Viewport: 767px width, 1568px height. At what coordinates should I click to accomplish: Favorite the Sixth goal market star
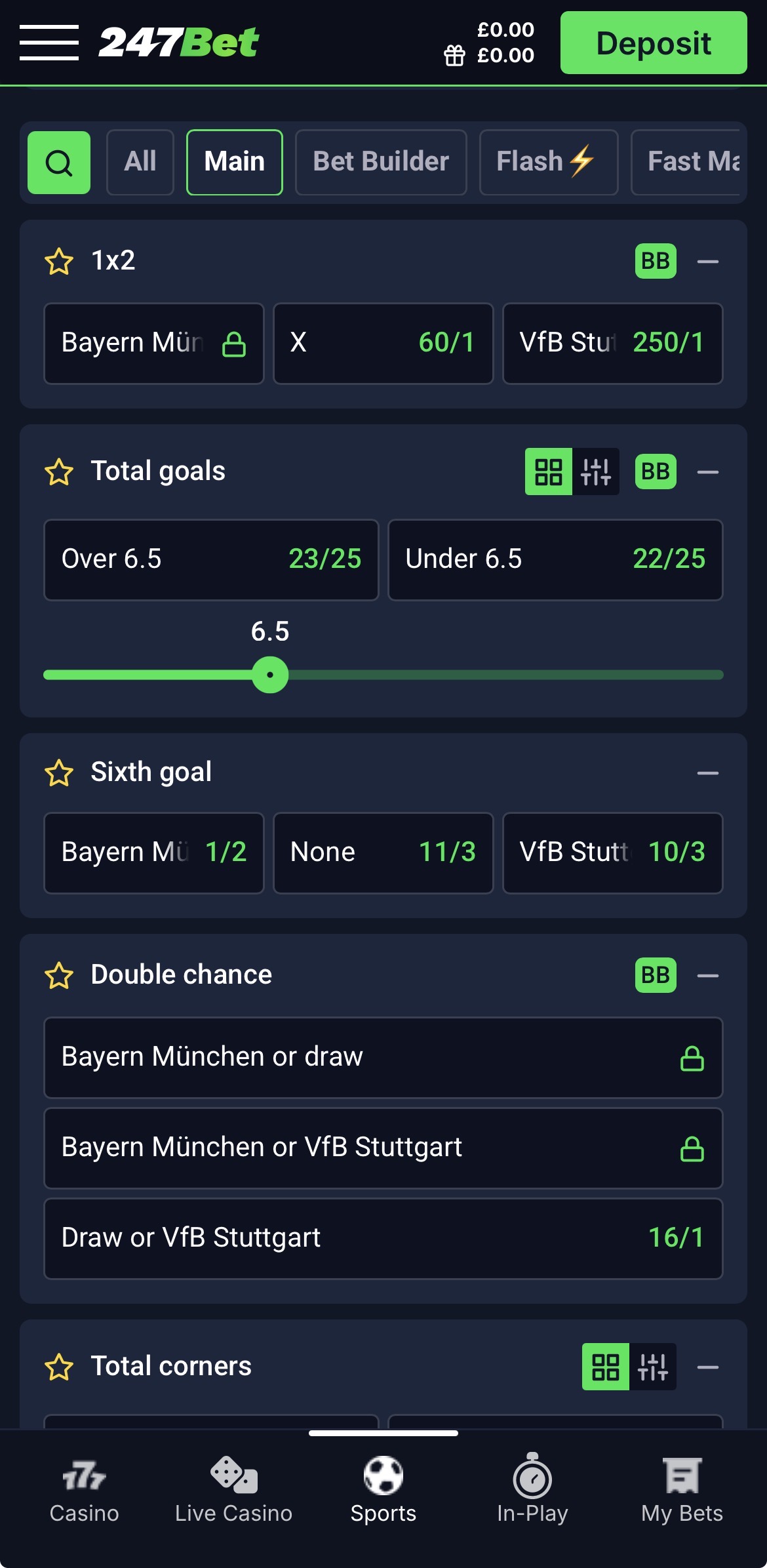pyautogui.click(x=58, y=772)
